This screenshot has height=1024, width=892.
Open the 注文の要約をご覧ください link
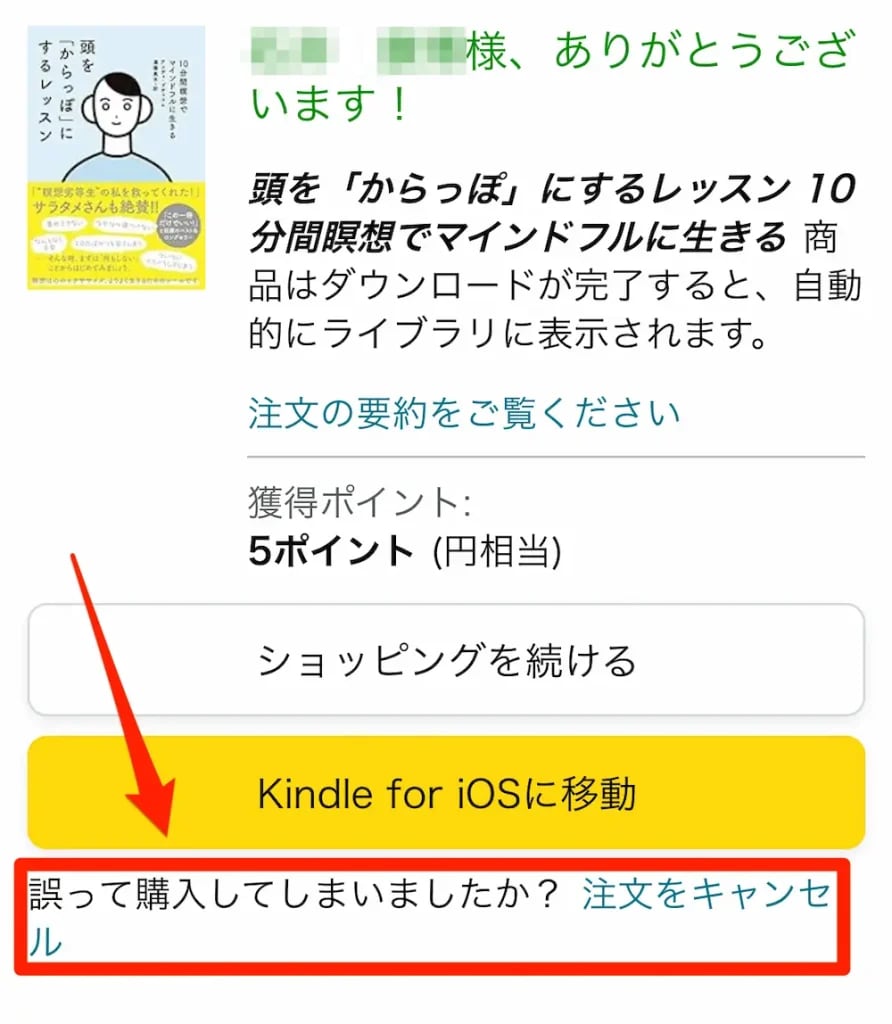coord(464,412)
